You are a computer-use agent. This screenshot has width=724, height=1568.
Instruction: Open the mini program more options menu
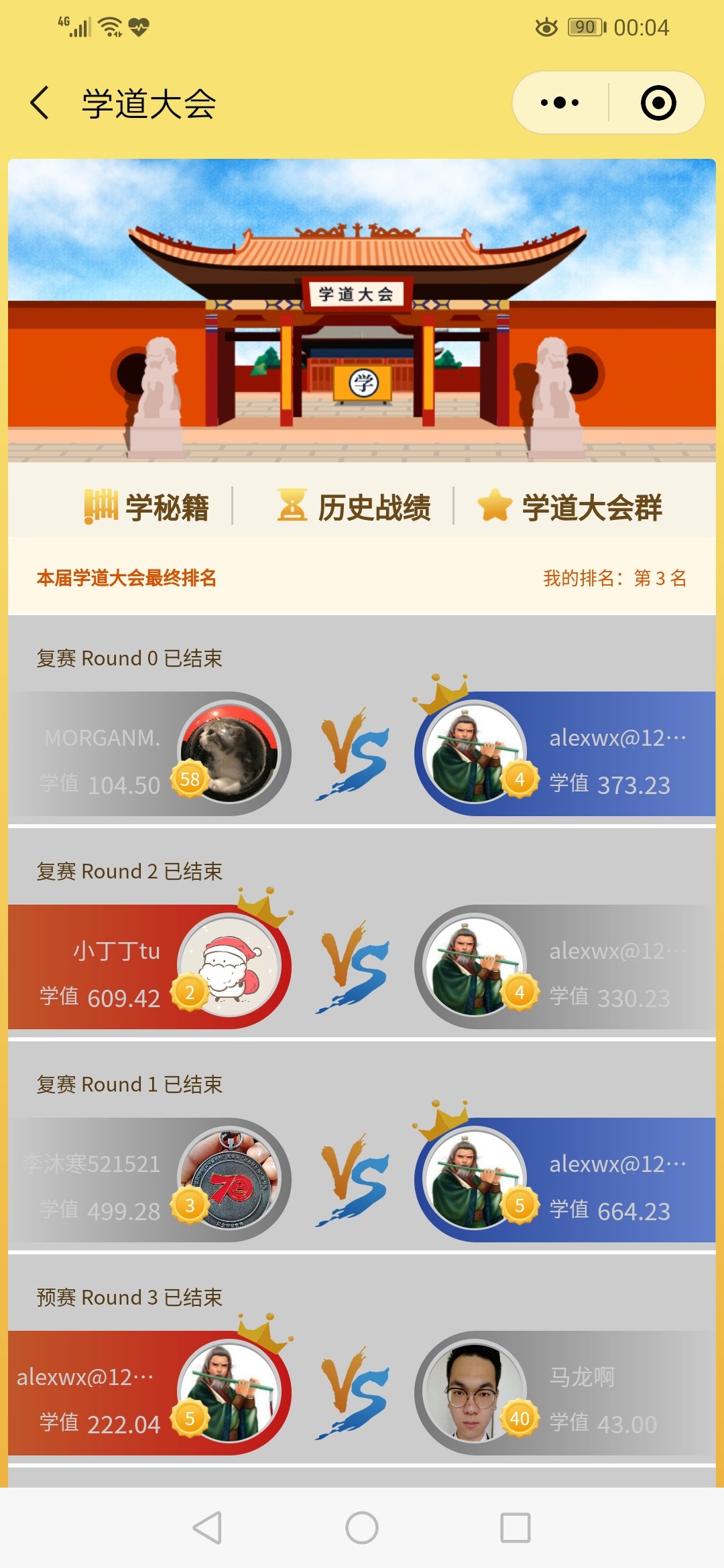click(x=560, y=103)
